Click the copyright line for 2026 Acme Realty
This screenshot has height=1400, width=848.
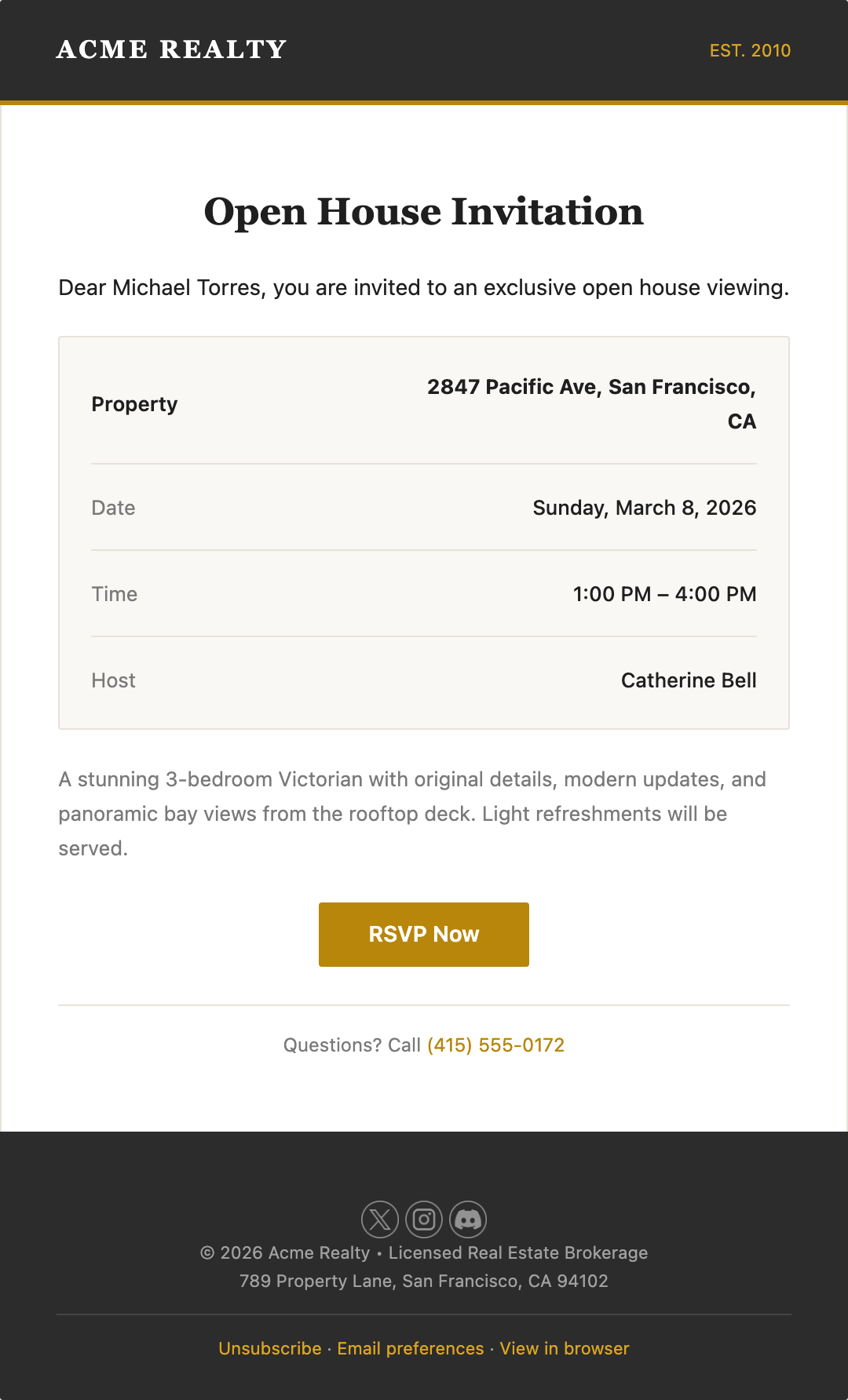point(424,1252)
